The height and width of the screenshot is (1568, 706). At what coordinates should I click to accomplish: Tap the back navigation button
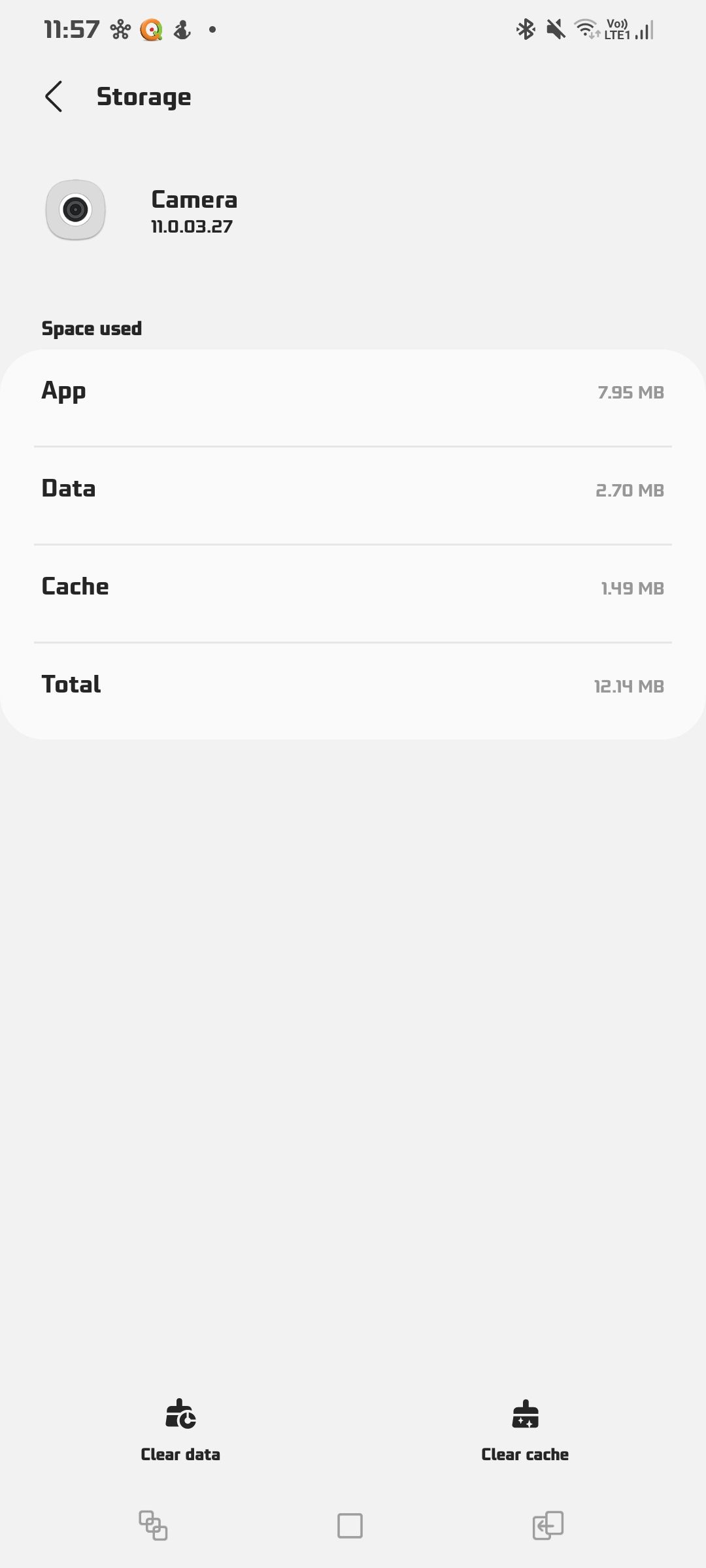548,1526
